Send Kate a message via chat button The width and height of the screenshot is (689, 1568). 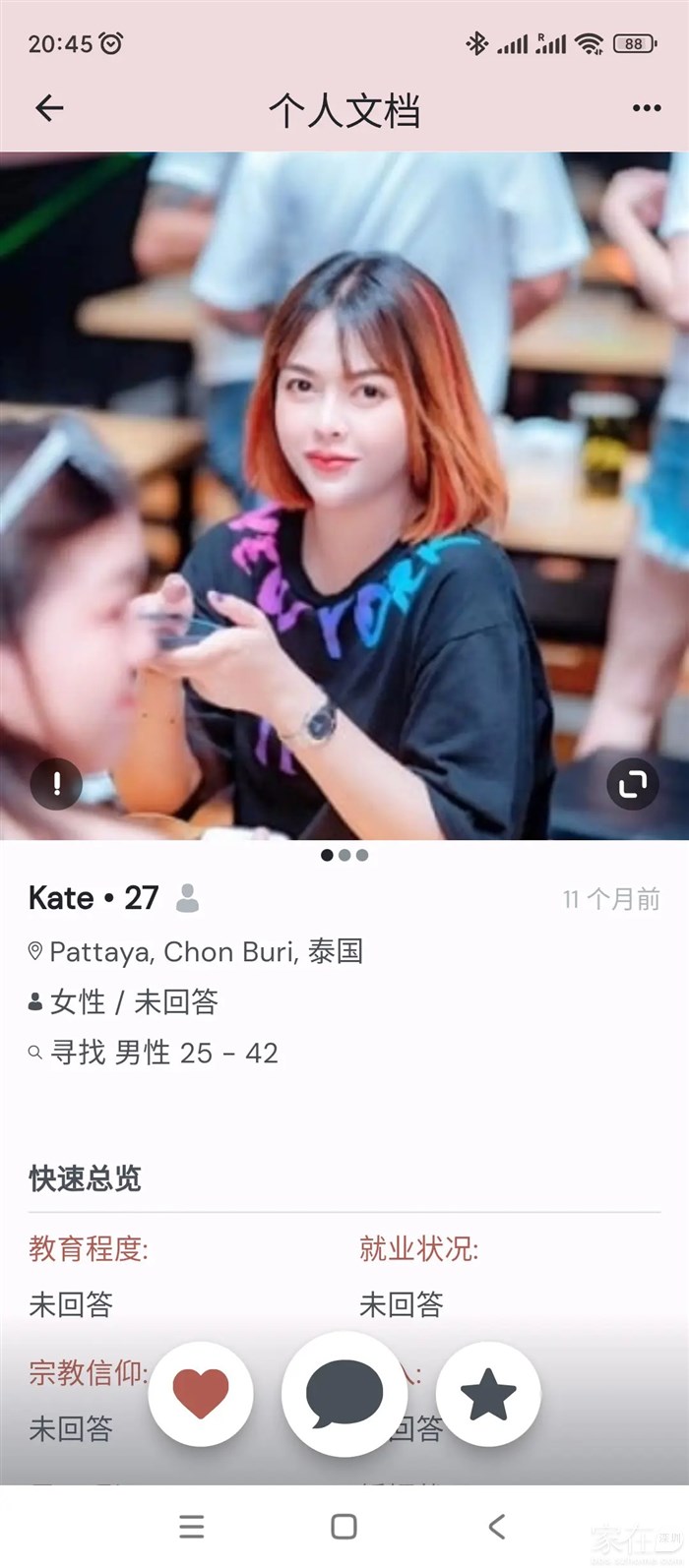click(x=344, y=1393)
